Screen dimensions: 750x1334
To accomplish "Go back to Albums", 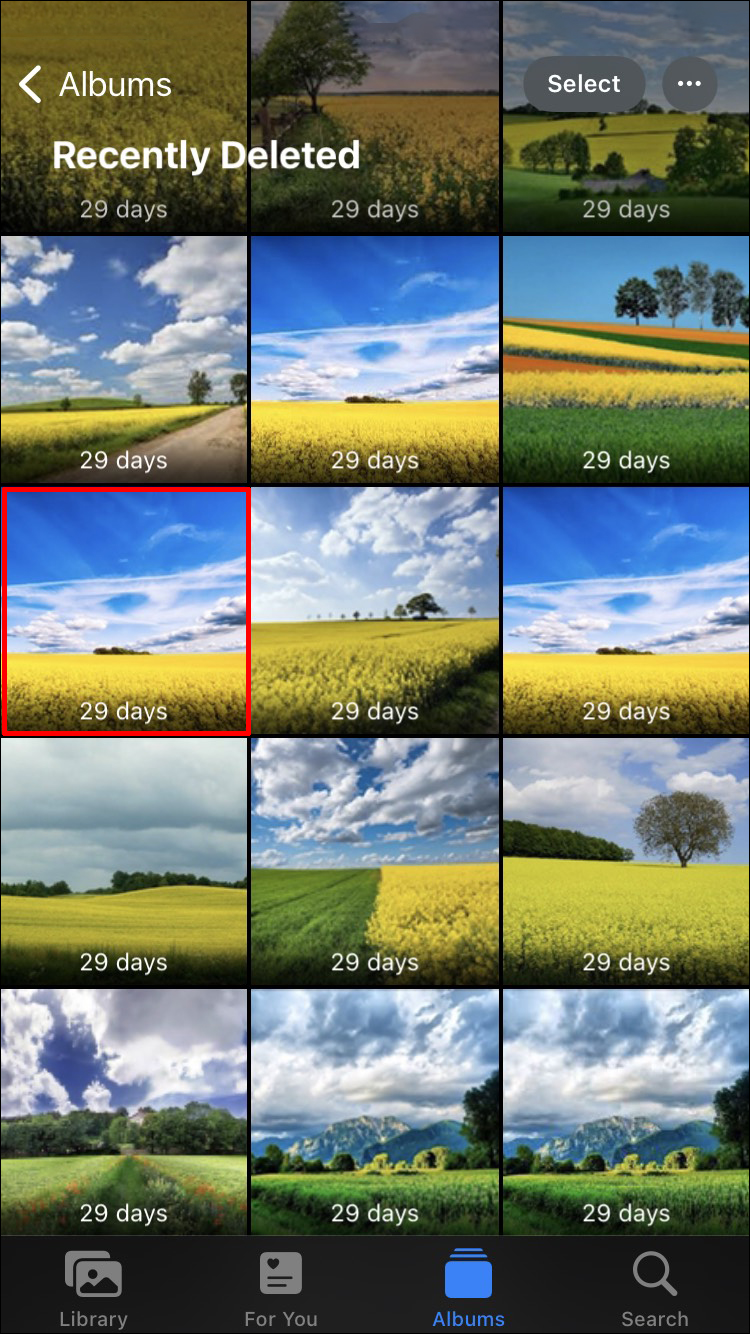I will [96, 85].
